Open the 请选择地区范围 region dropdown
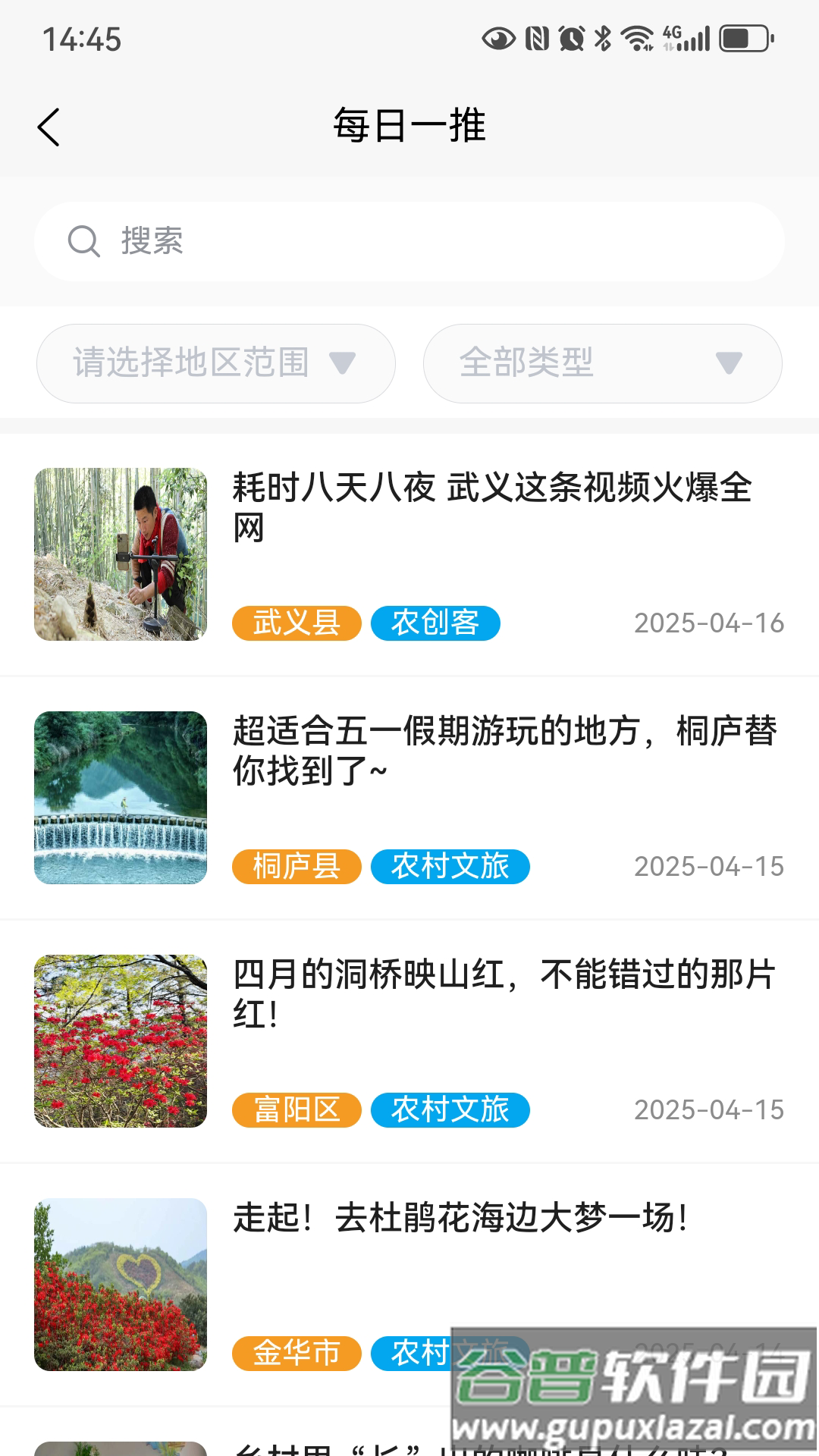 coord(216,362)
